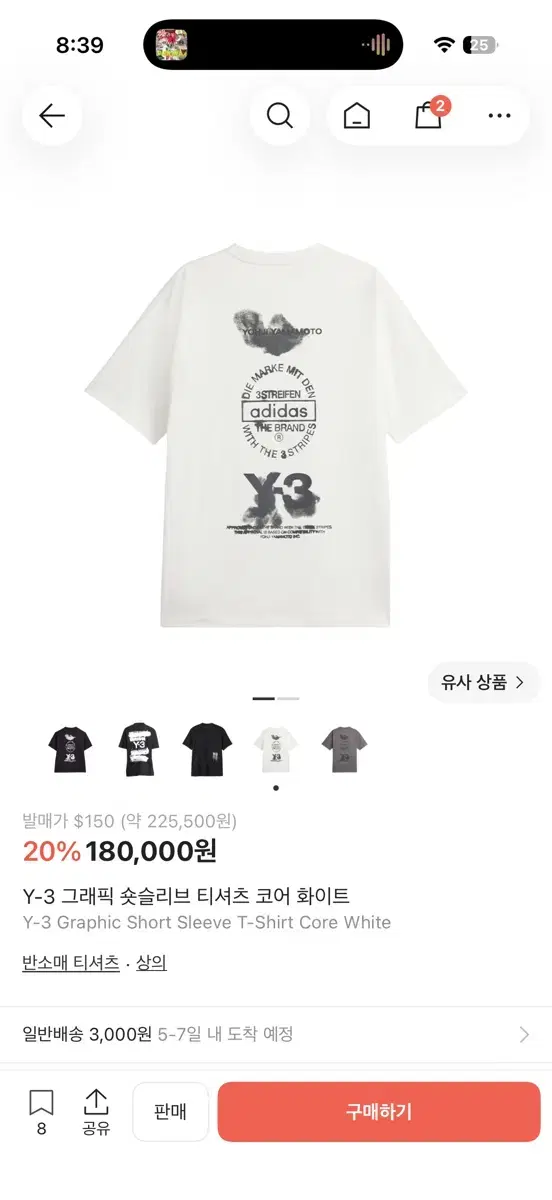The width and height of the screenshot is (552, 1200).
Task: Select the white tee thumbnail
Action: pos(275,750)
